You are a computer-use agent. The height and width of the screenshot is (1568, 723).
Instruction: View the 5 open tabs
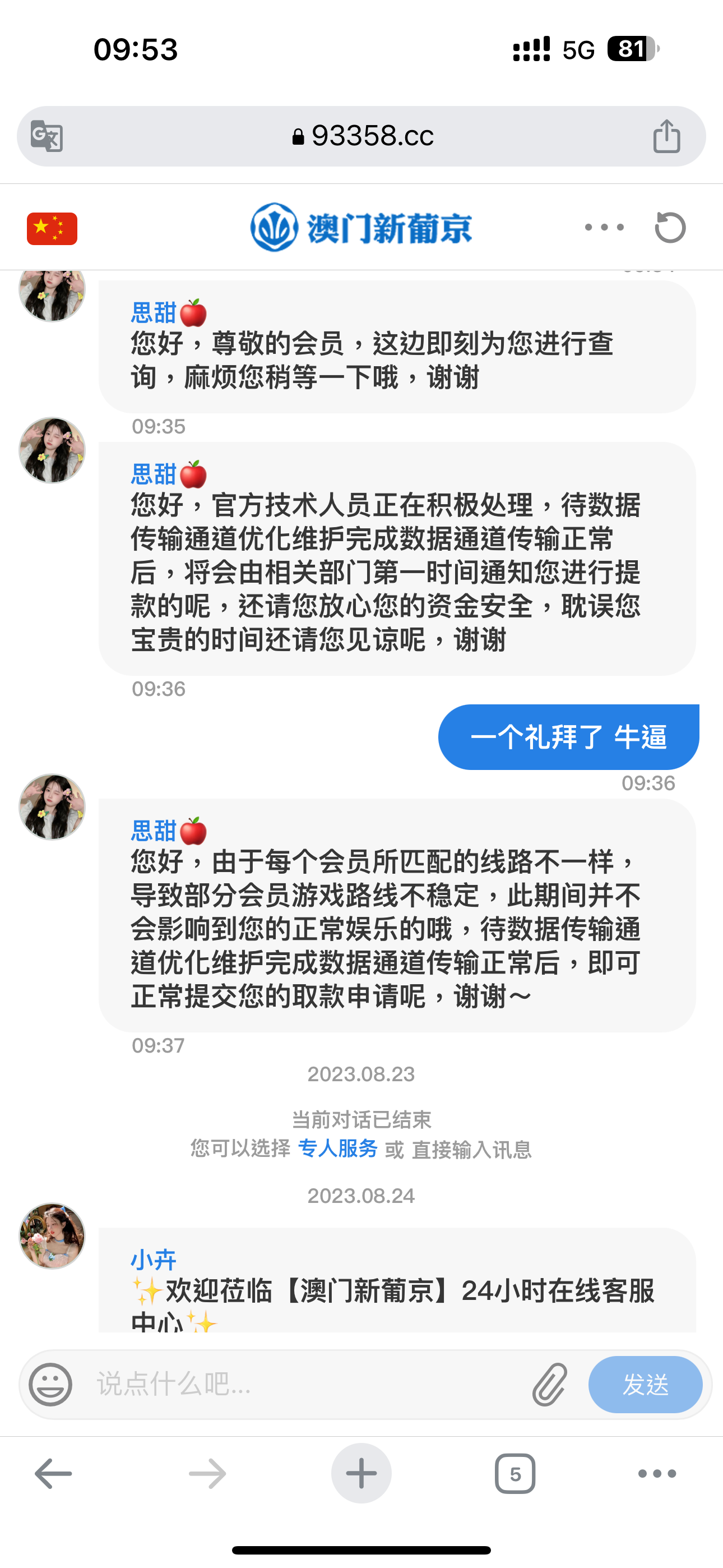click(x=515, y=1474)
